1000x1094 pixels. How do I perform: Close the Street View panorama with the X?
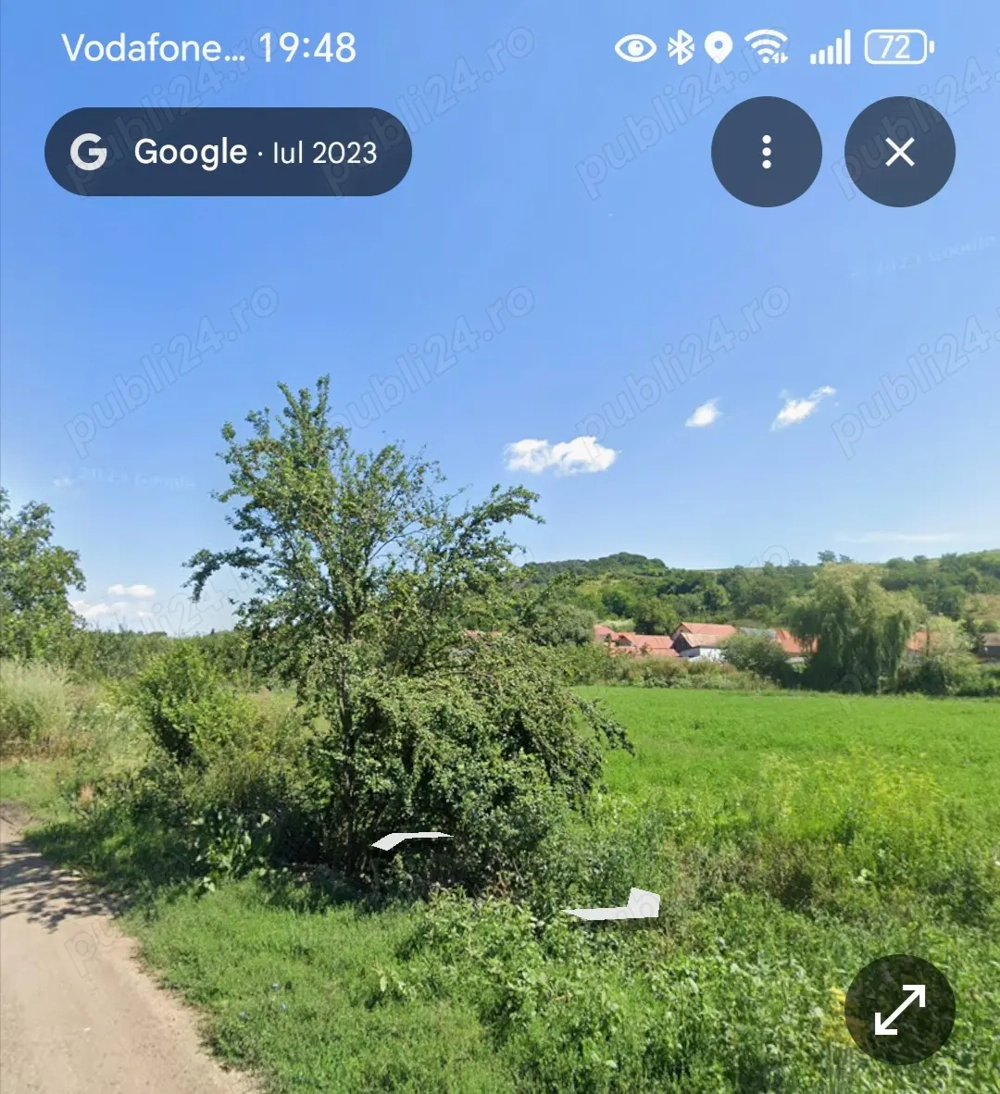click(x=899, y=151)
